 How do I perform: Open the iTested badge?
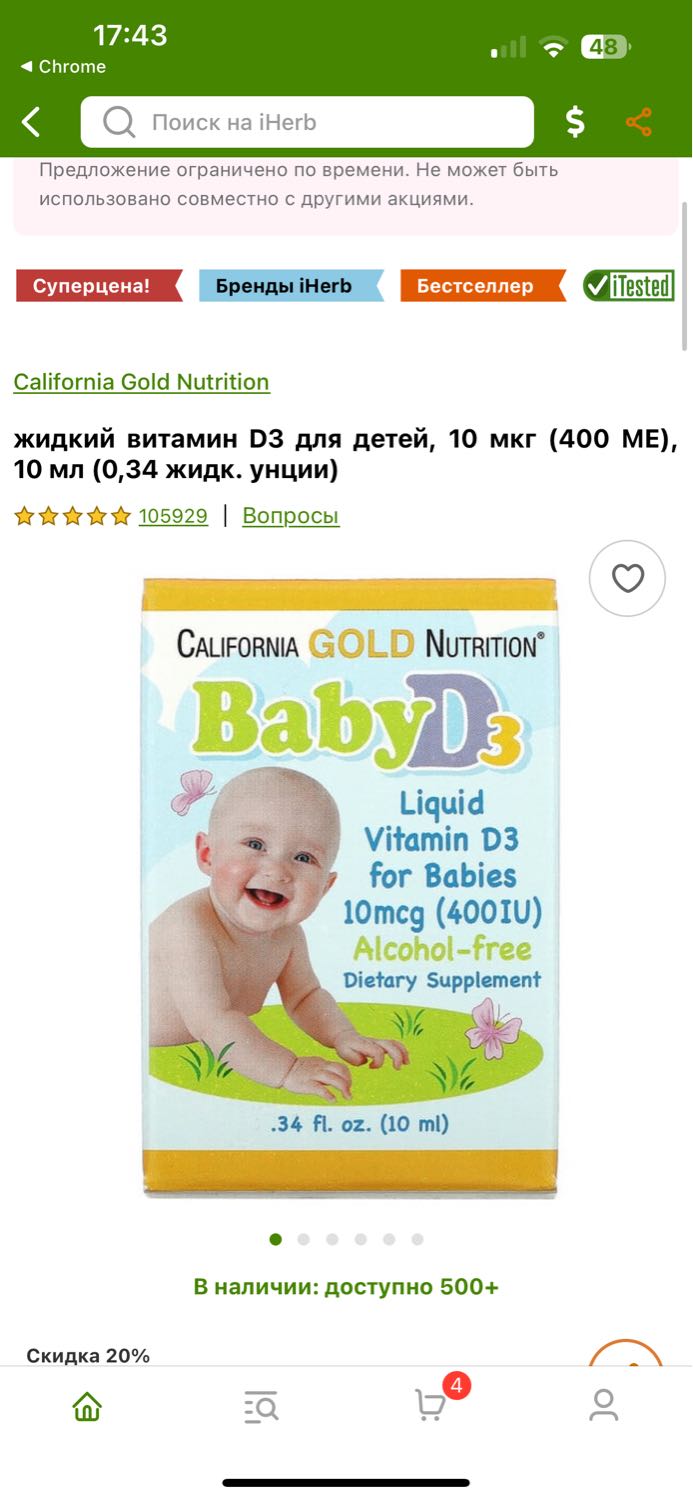click(x=629, y=286)
